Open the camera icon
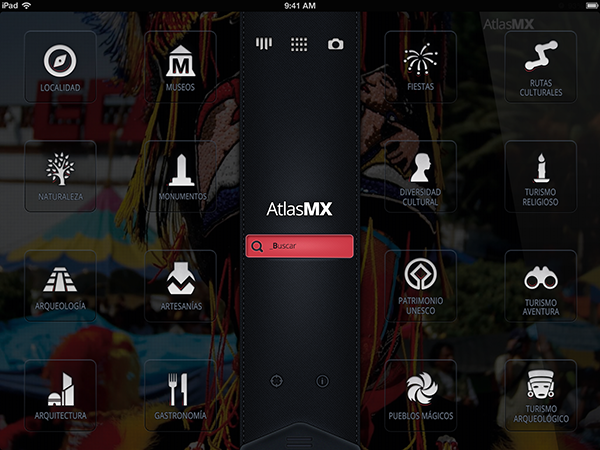This screenshot has height=450, width=600. click(x=335, y=44)
